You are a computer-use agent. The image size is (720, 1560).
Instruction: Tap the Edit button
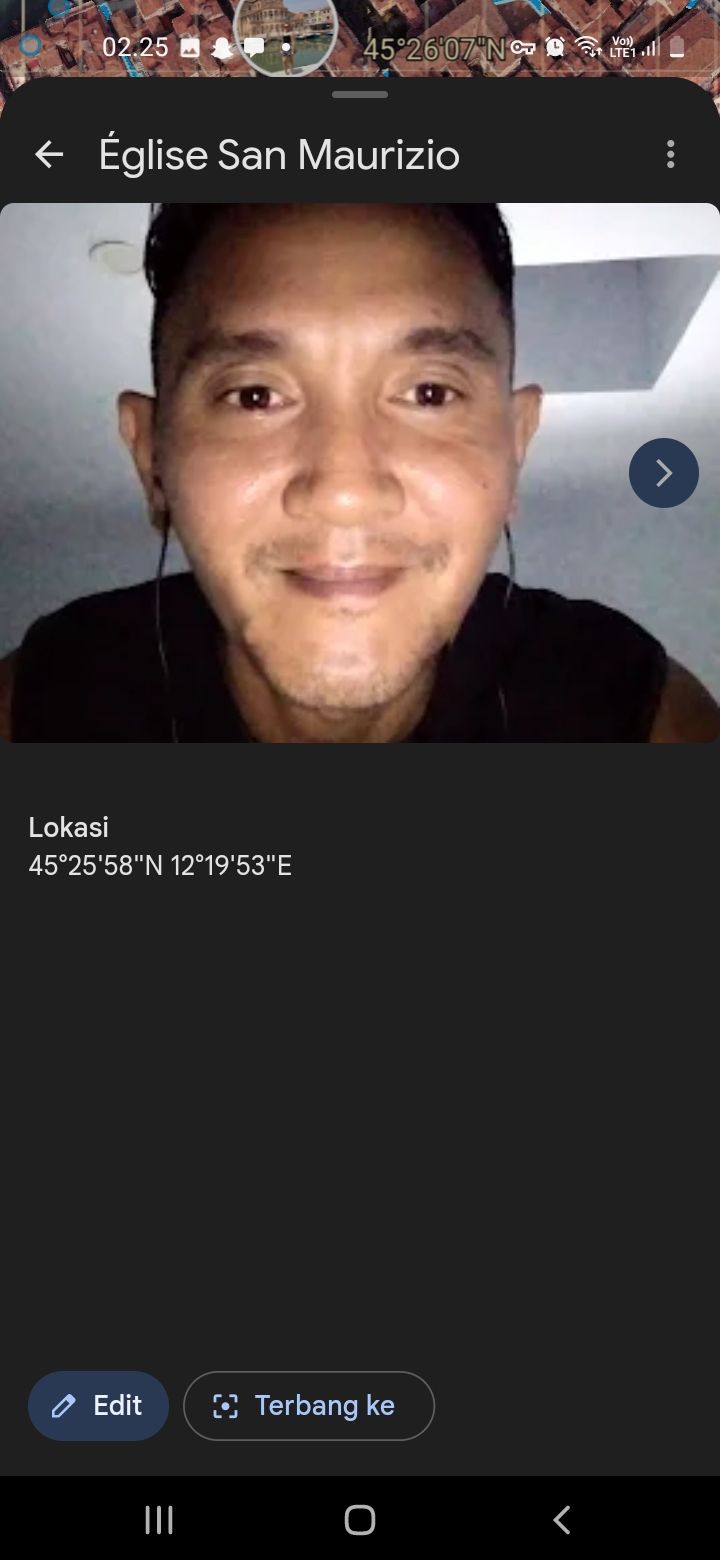[98, 1406]
